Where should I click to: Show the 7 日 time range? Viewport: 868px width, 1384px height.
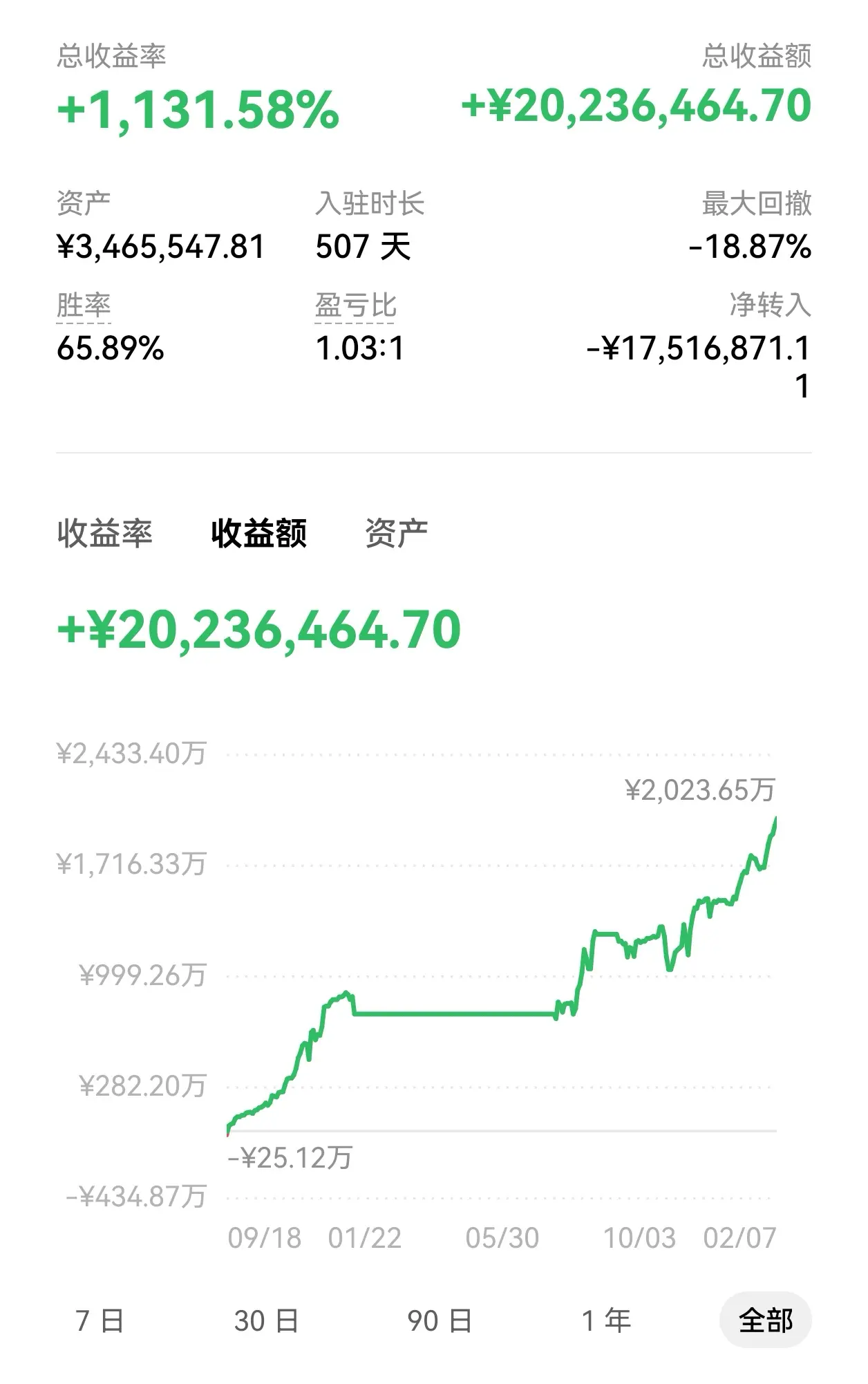click(100, 1321)
